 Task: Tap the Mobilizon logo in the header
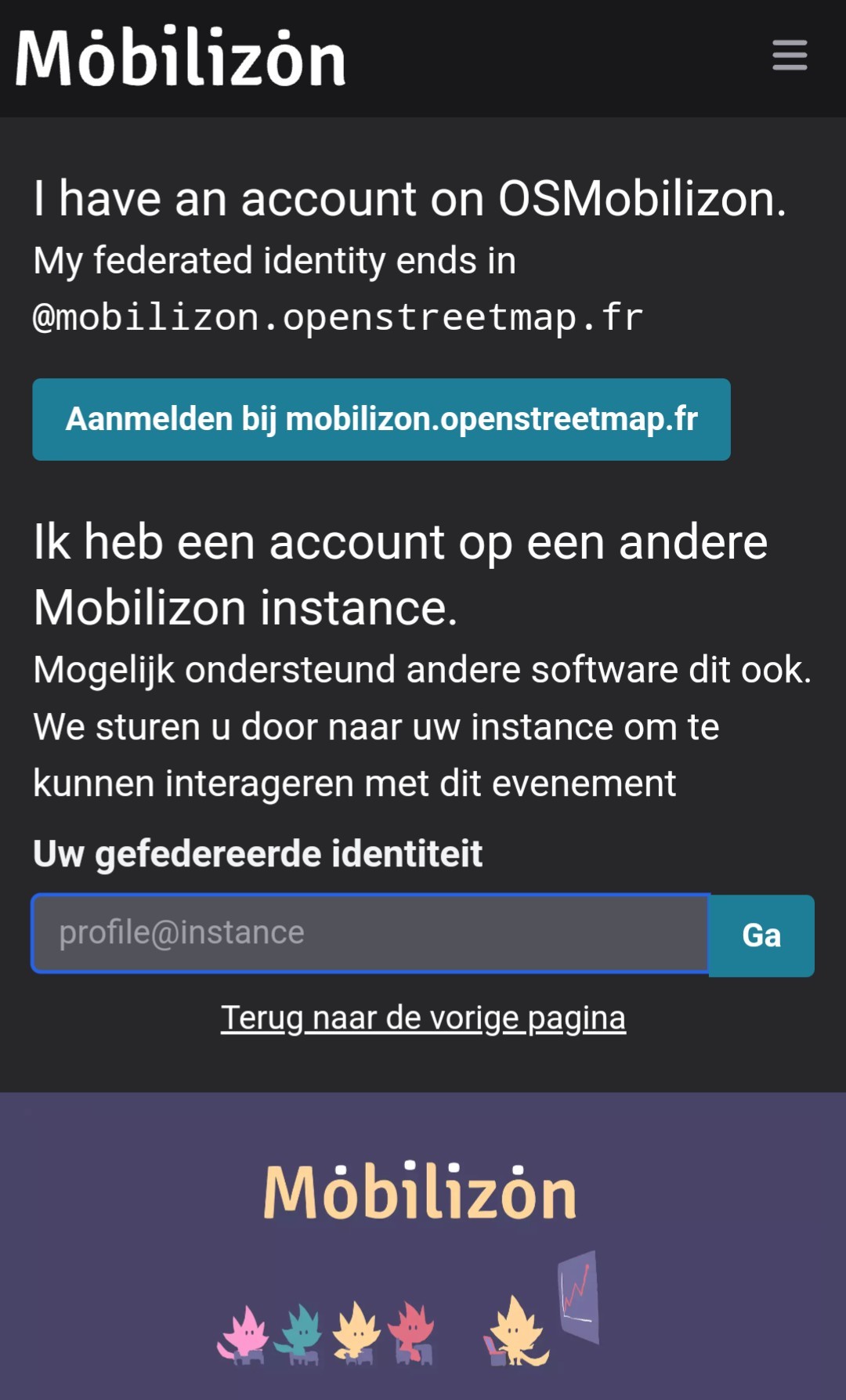181,58
